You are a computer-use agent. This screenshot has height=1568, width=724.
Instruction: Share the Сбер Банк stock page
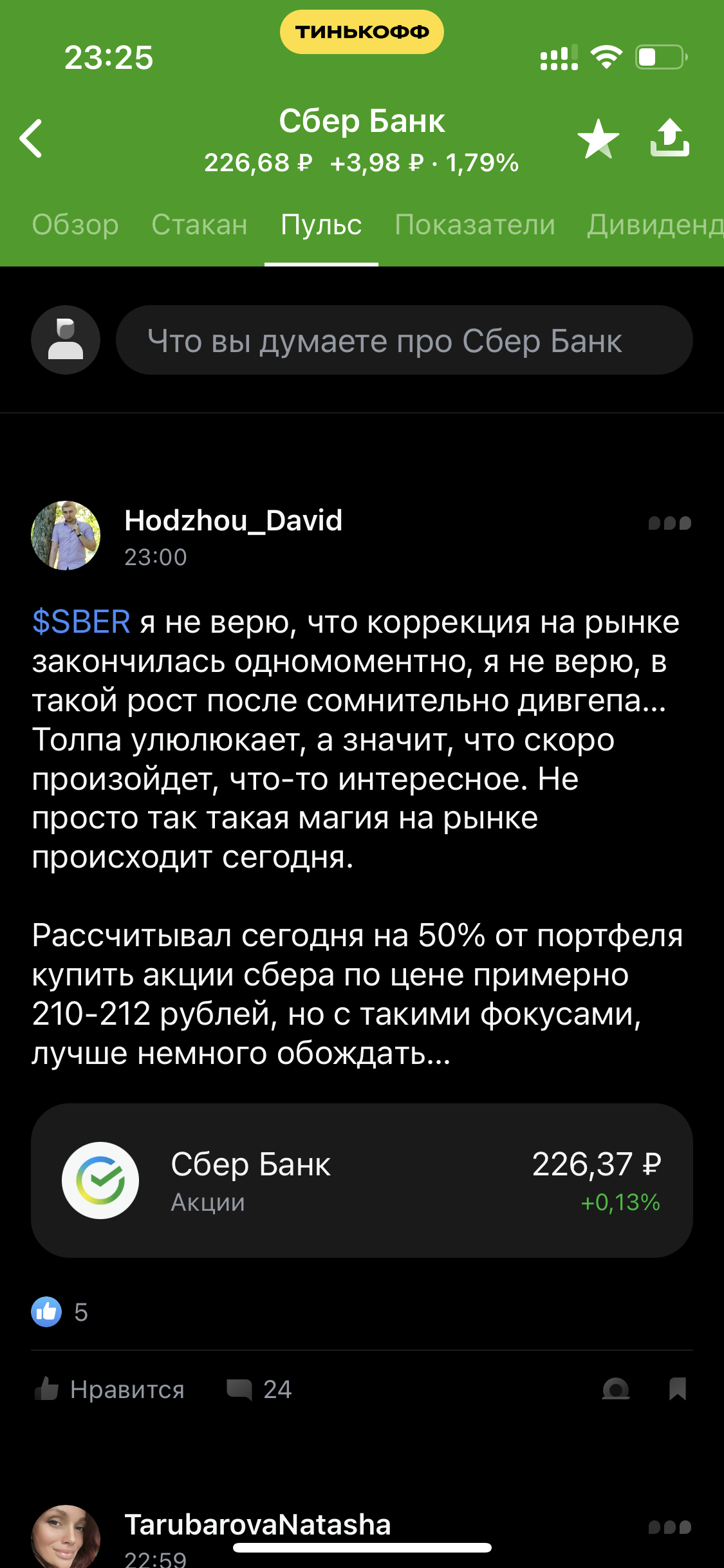(x=669, y=138)
